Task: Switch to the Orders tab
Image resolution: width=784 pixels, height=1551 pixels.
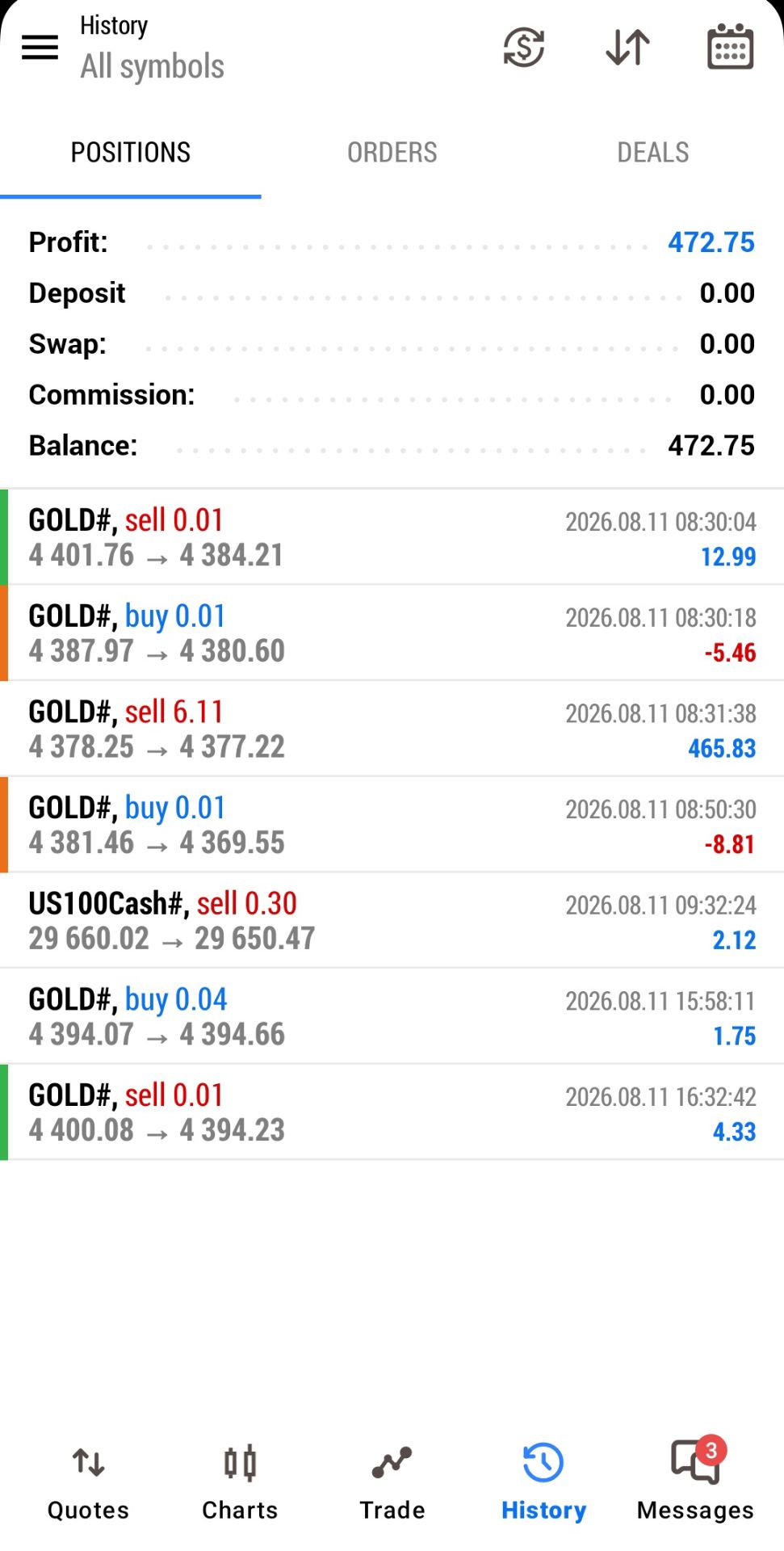Action: [x=392, y=152]
